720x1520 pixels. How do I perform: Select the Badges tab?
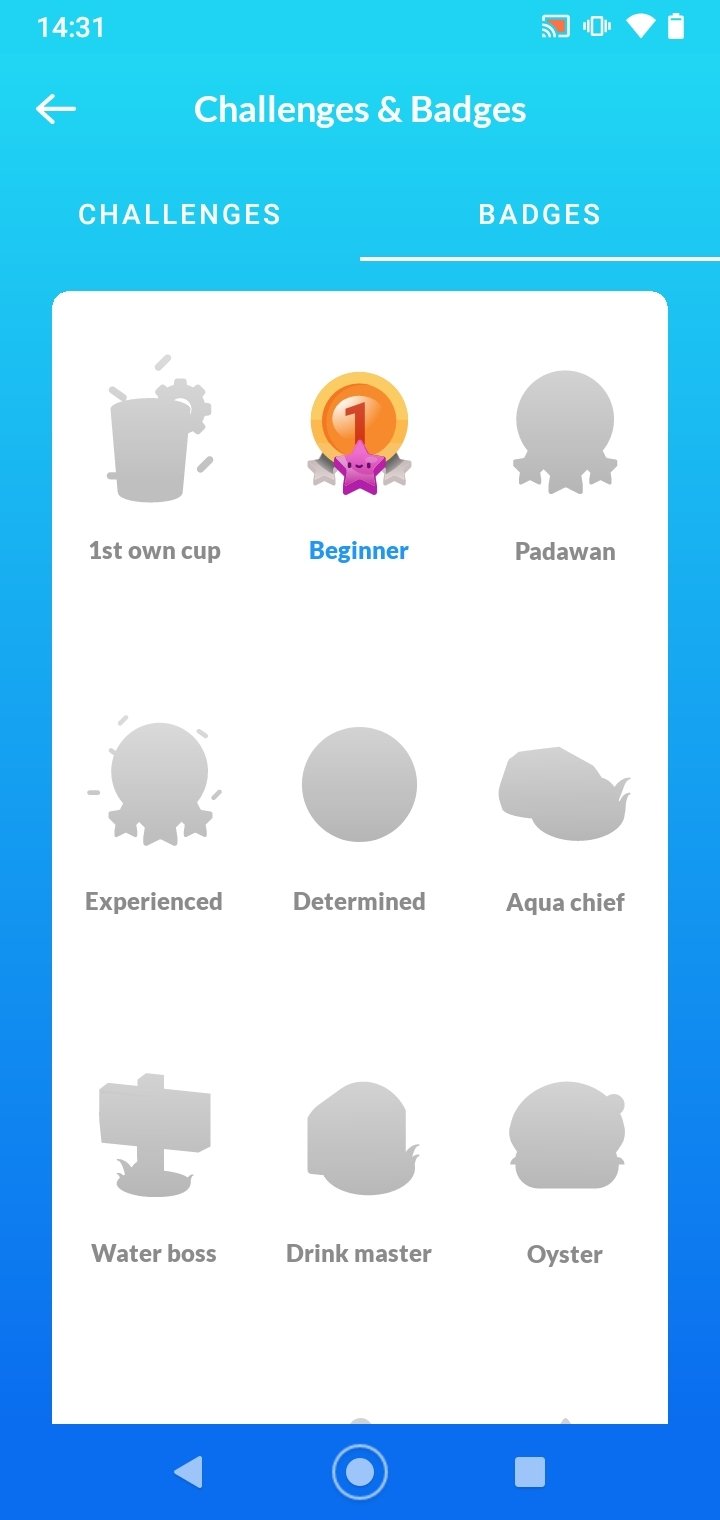click(540, 215)
